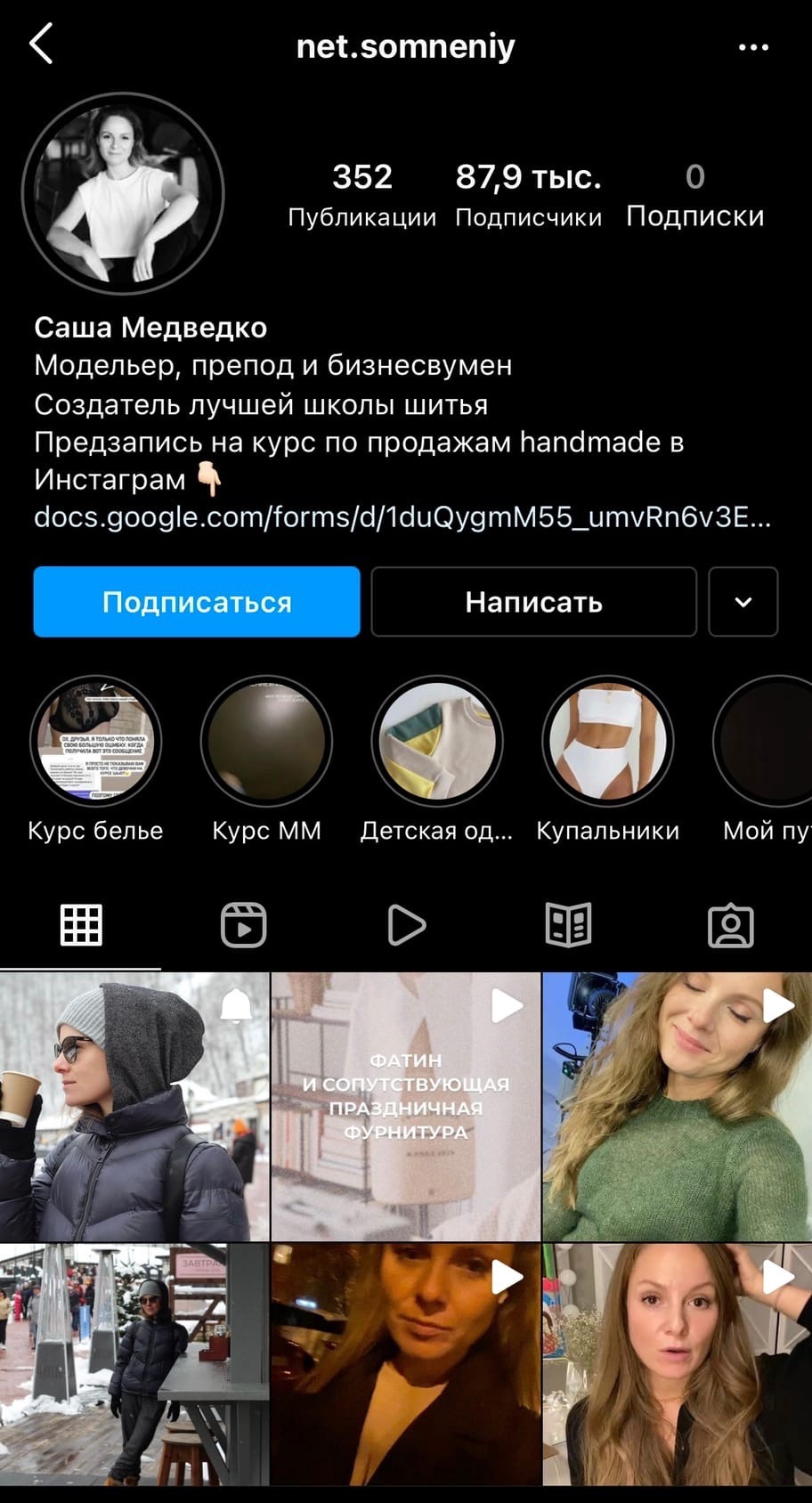Select the posts grid tab
The height and width of the screenshot is (1503, 812).
tap(81, 925)
